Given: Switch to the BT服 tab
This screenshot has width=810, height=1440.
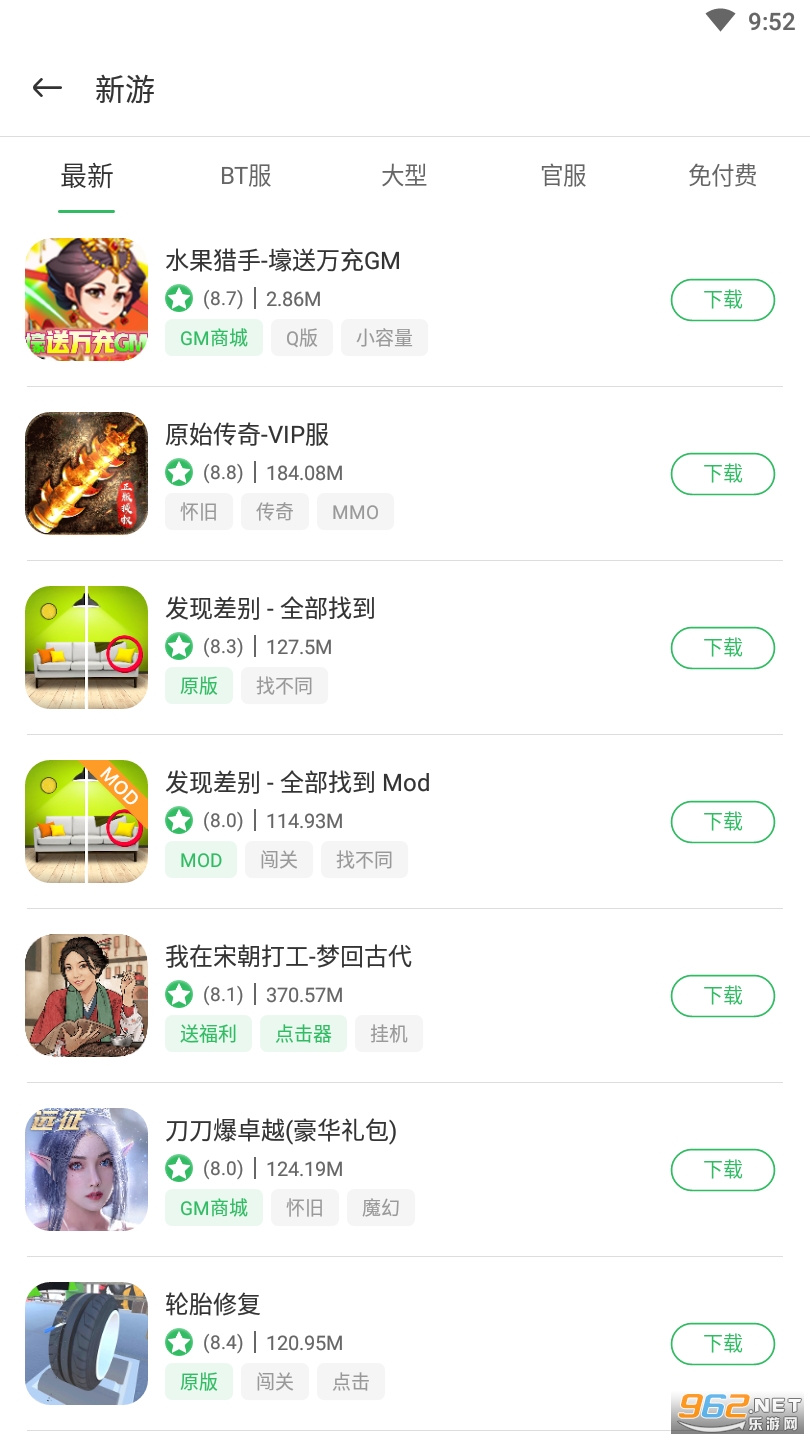Looking at the screenshot, I should tap(245, 176).
